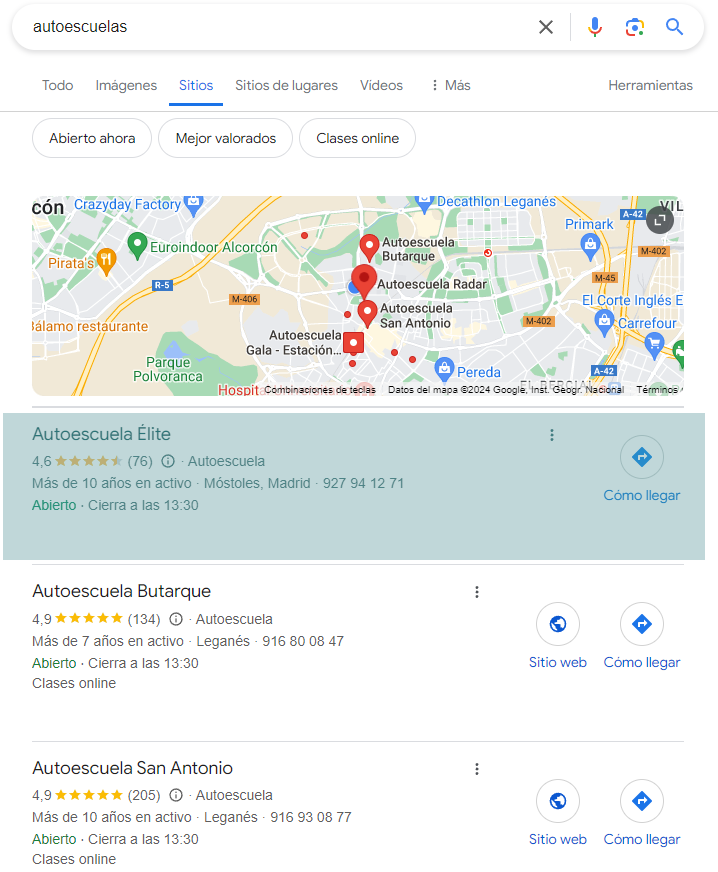The width and height of the screenshot is (718, 872).
Task: Open Google Lens image search
Action: (635, 27)
